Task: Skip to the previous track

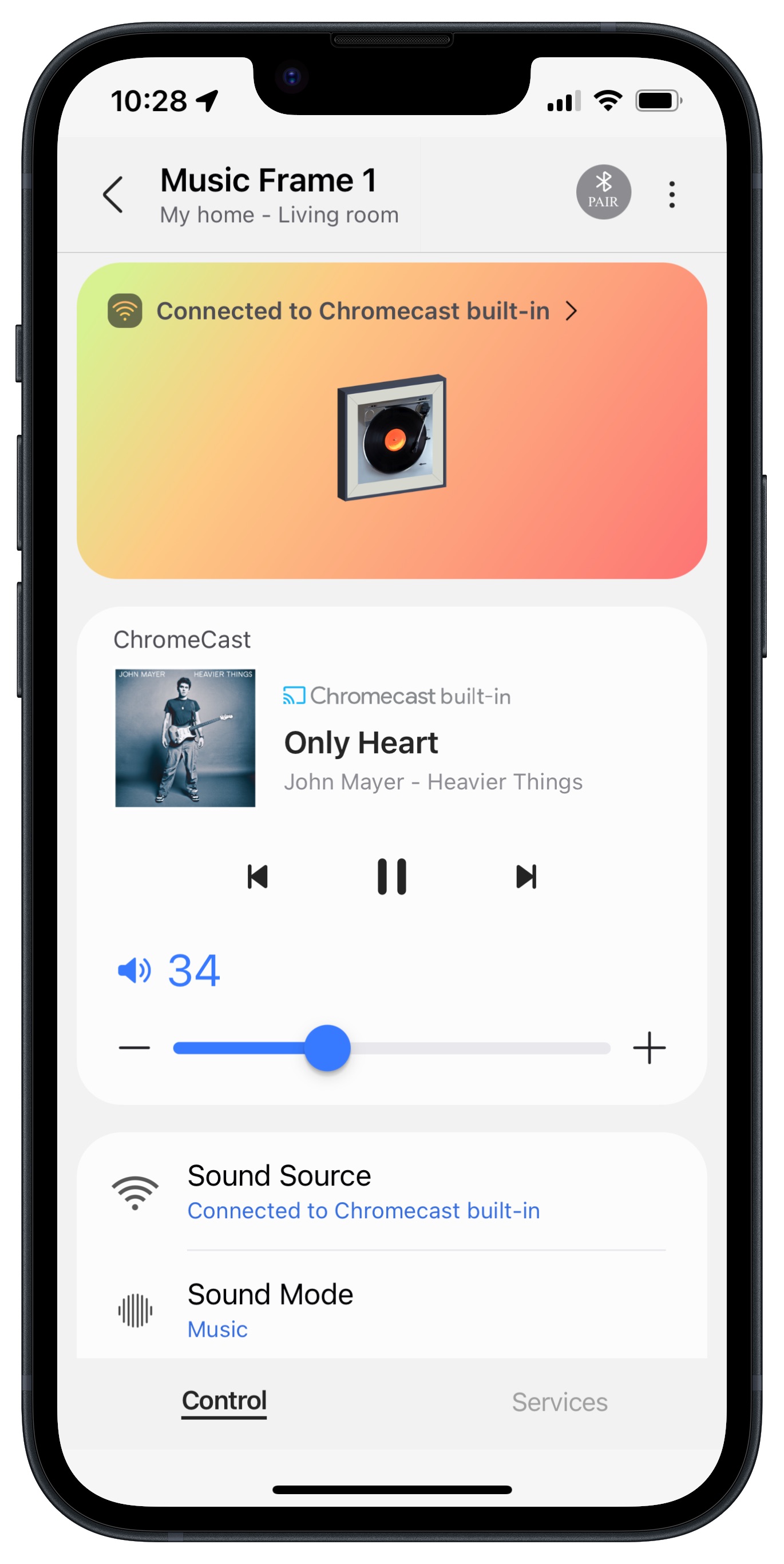Action: [x=258, y=876]
